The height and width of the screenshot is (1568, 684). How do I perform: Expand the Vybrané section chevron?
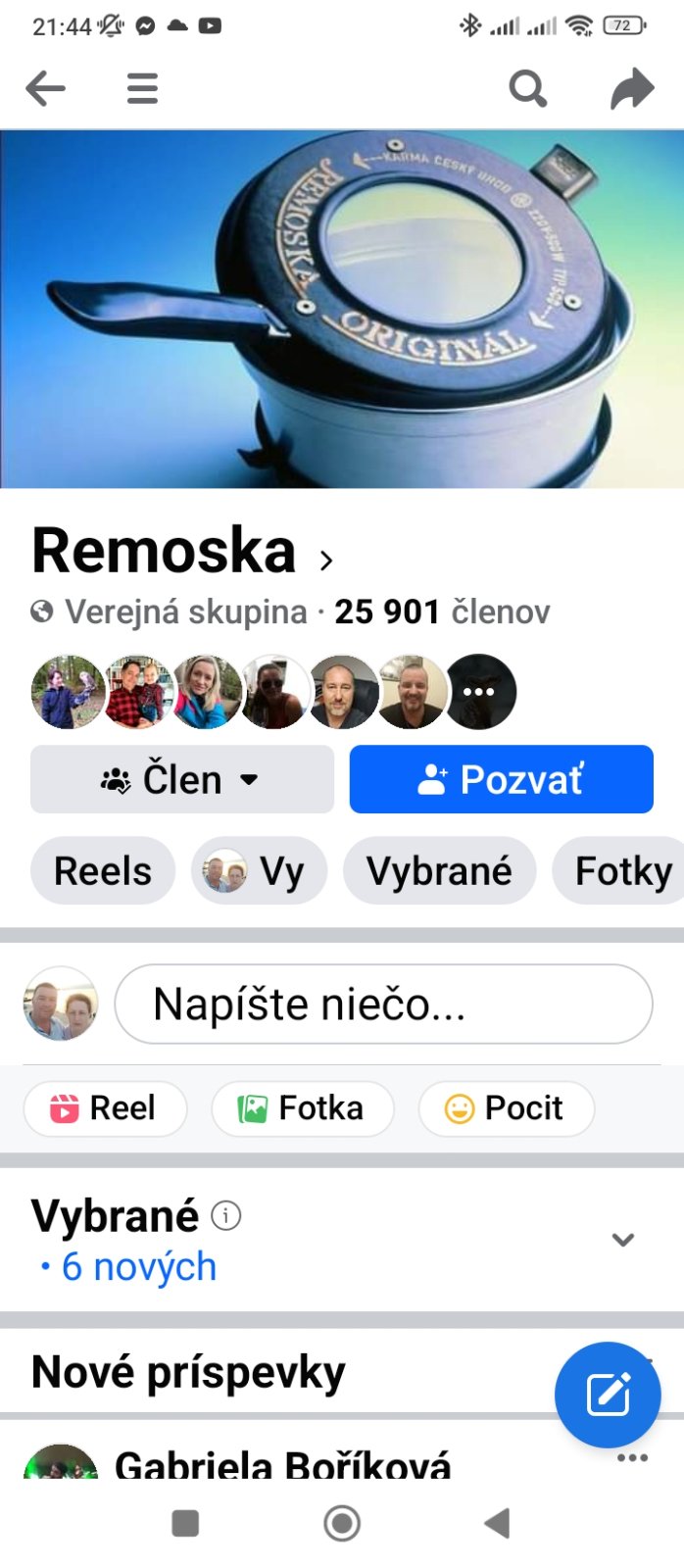point(622,1240)
